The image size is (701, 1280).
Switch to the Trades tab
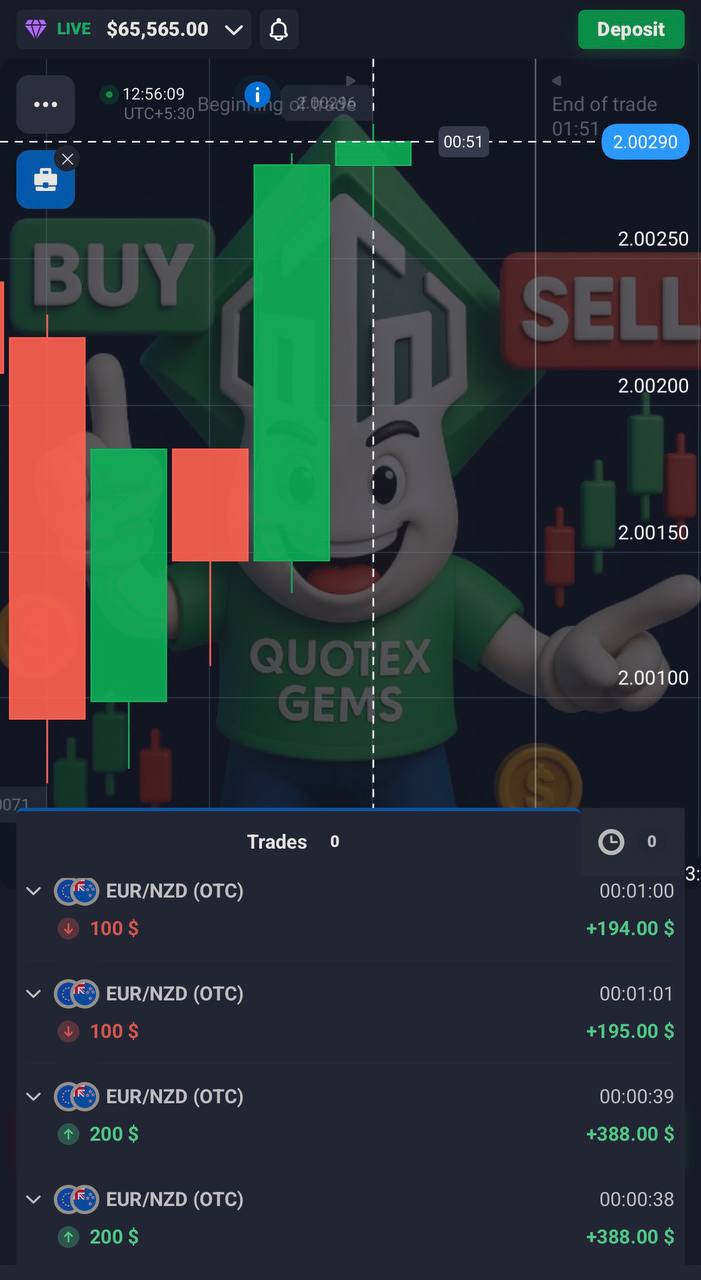click(x=292, y=842)
